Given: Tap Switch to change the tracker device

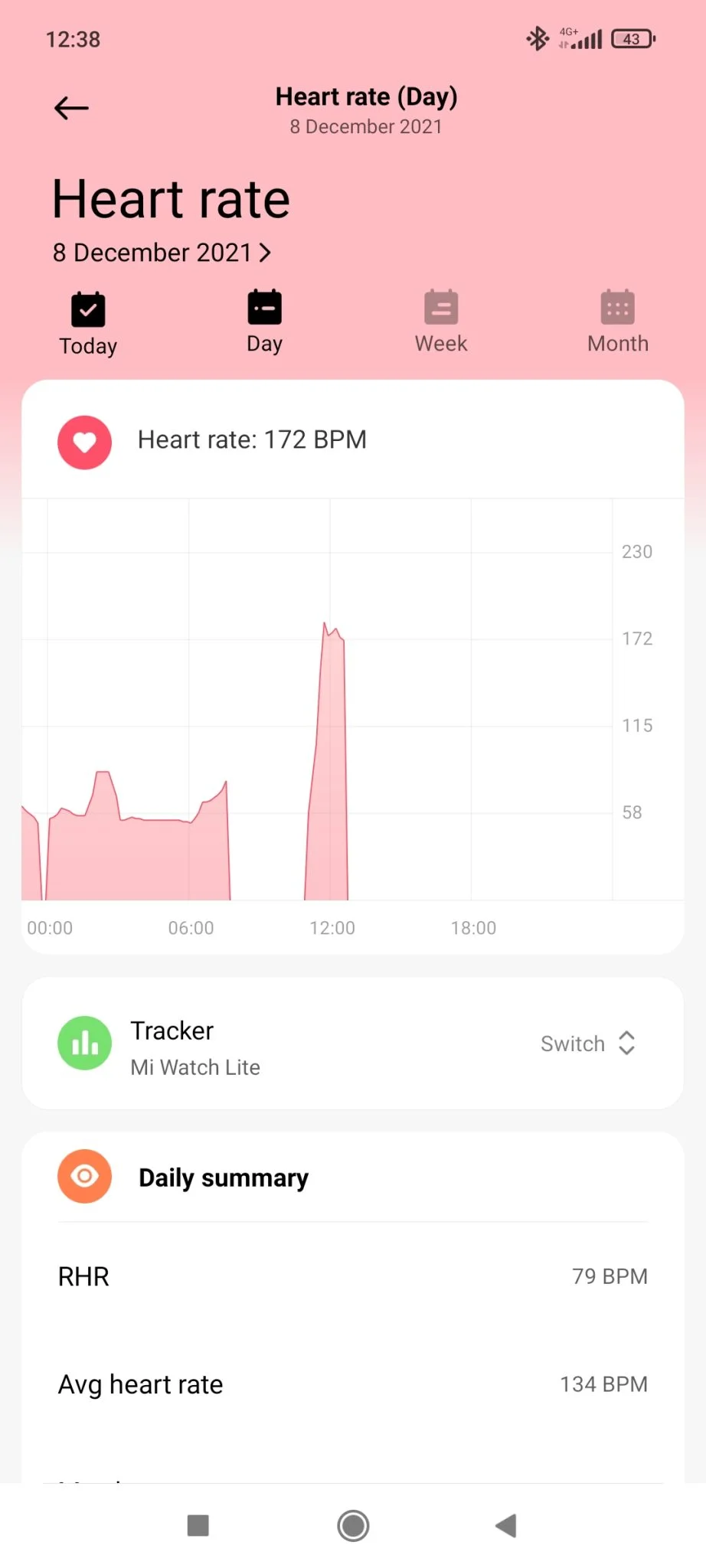Looking at the screenshot, I should click(587, 1044).
